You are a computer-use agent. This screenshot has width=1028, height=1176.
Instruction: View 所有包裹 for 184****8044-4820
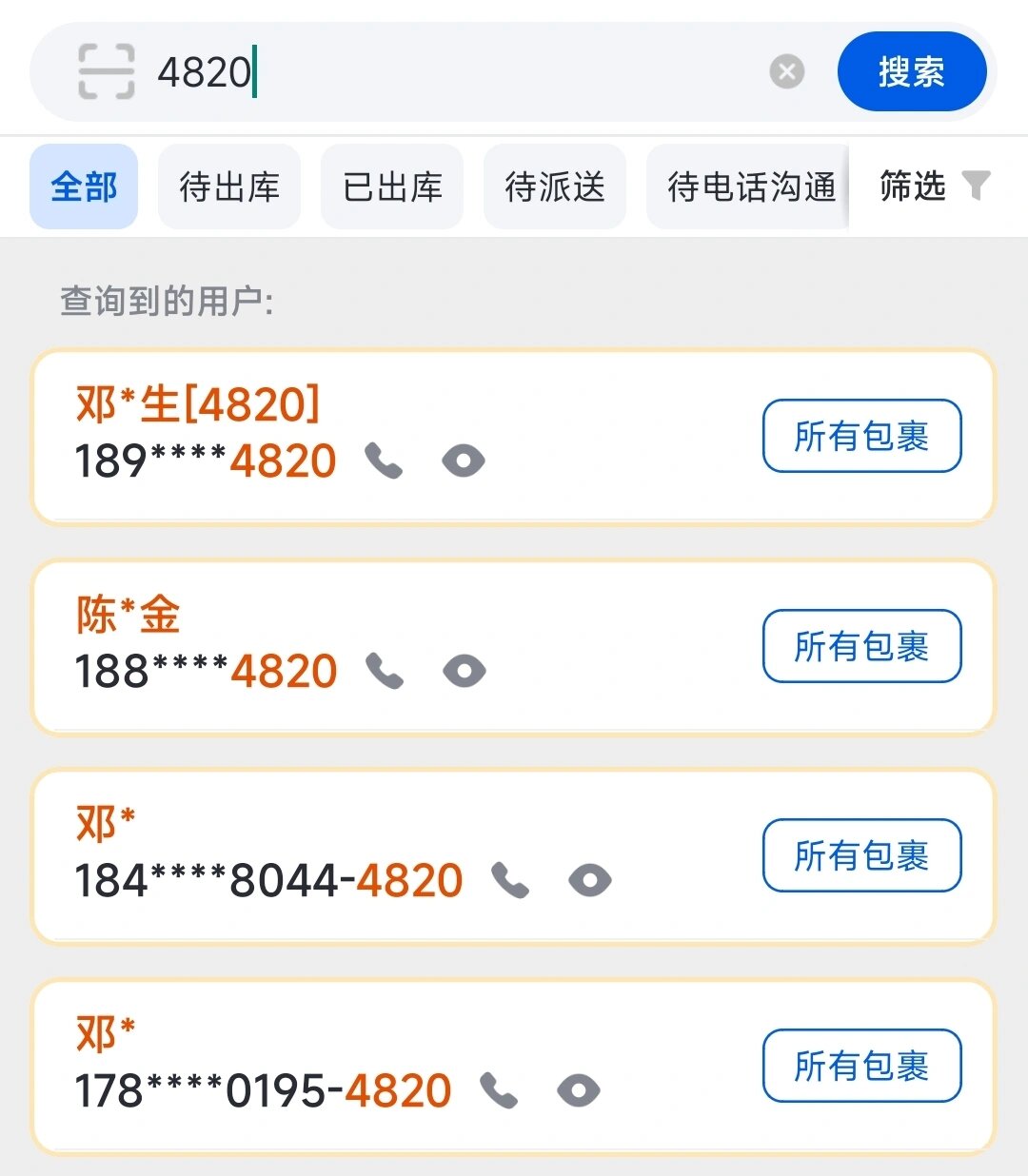click(861, 855)
